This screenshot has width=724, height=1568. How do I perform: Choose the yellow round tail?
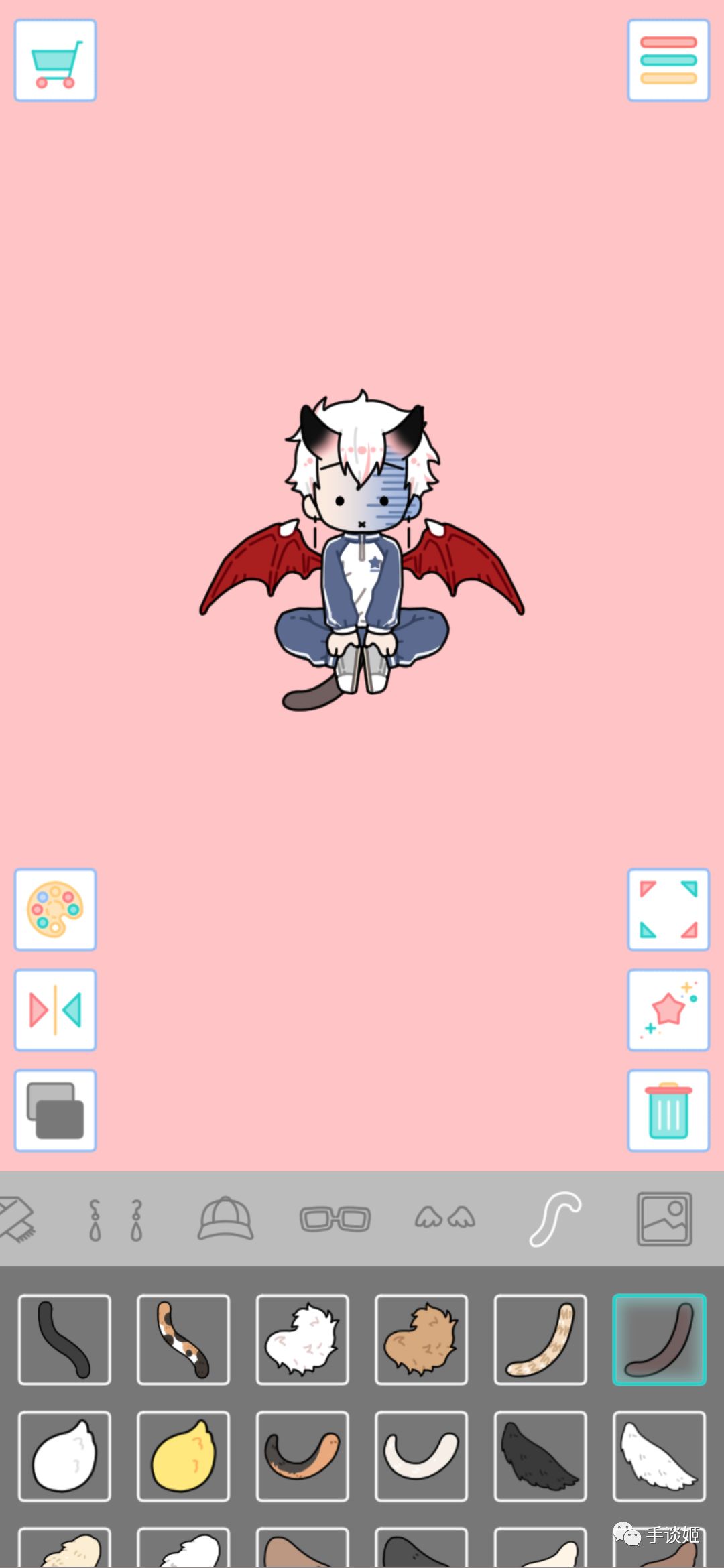[183, 1456]
